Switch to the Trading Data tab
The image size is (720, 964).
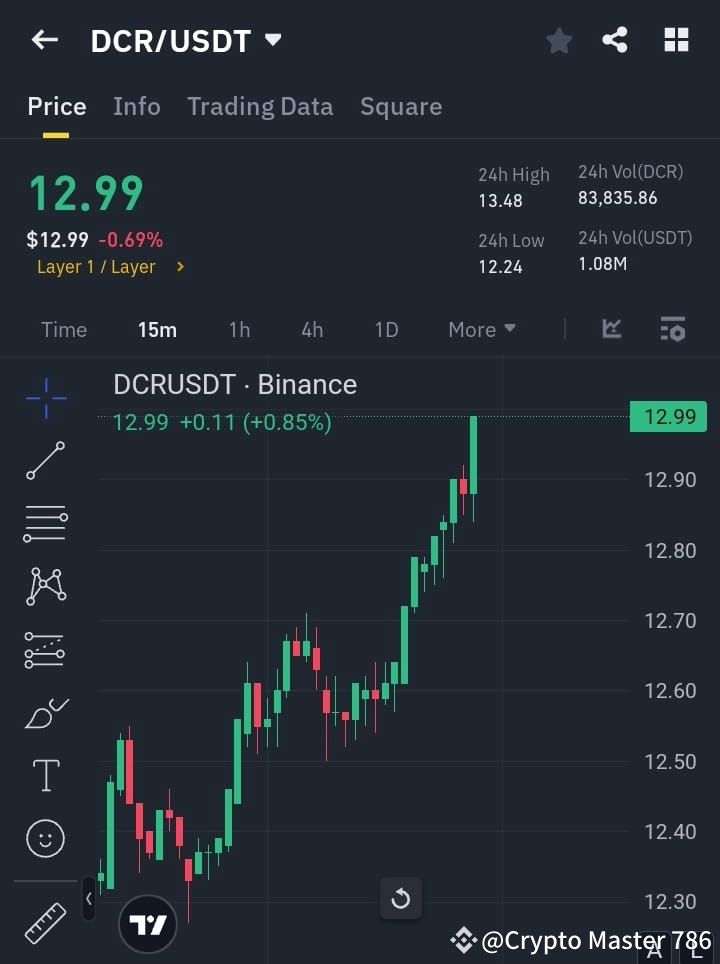260,106
